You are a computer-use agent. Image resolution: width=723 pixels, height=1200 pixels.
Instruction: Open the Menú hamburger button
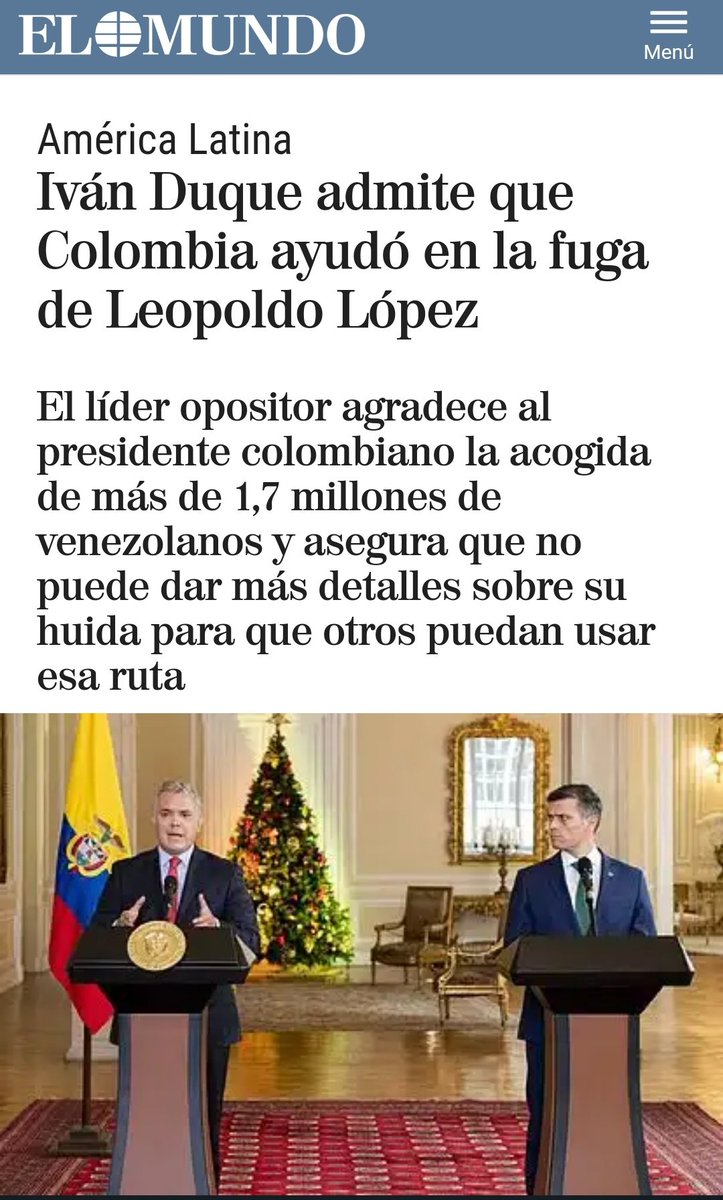tap(668, 36)
